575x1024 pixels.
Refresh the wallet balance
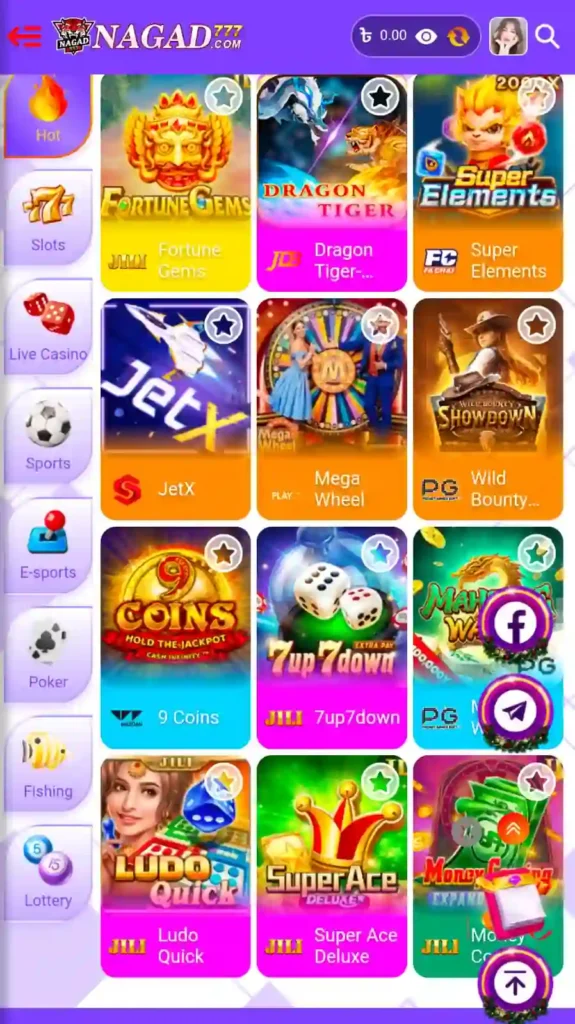pyautogui.click(x=458, y=37)
